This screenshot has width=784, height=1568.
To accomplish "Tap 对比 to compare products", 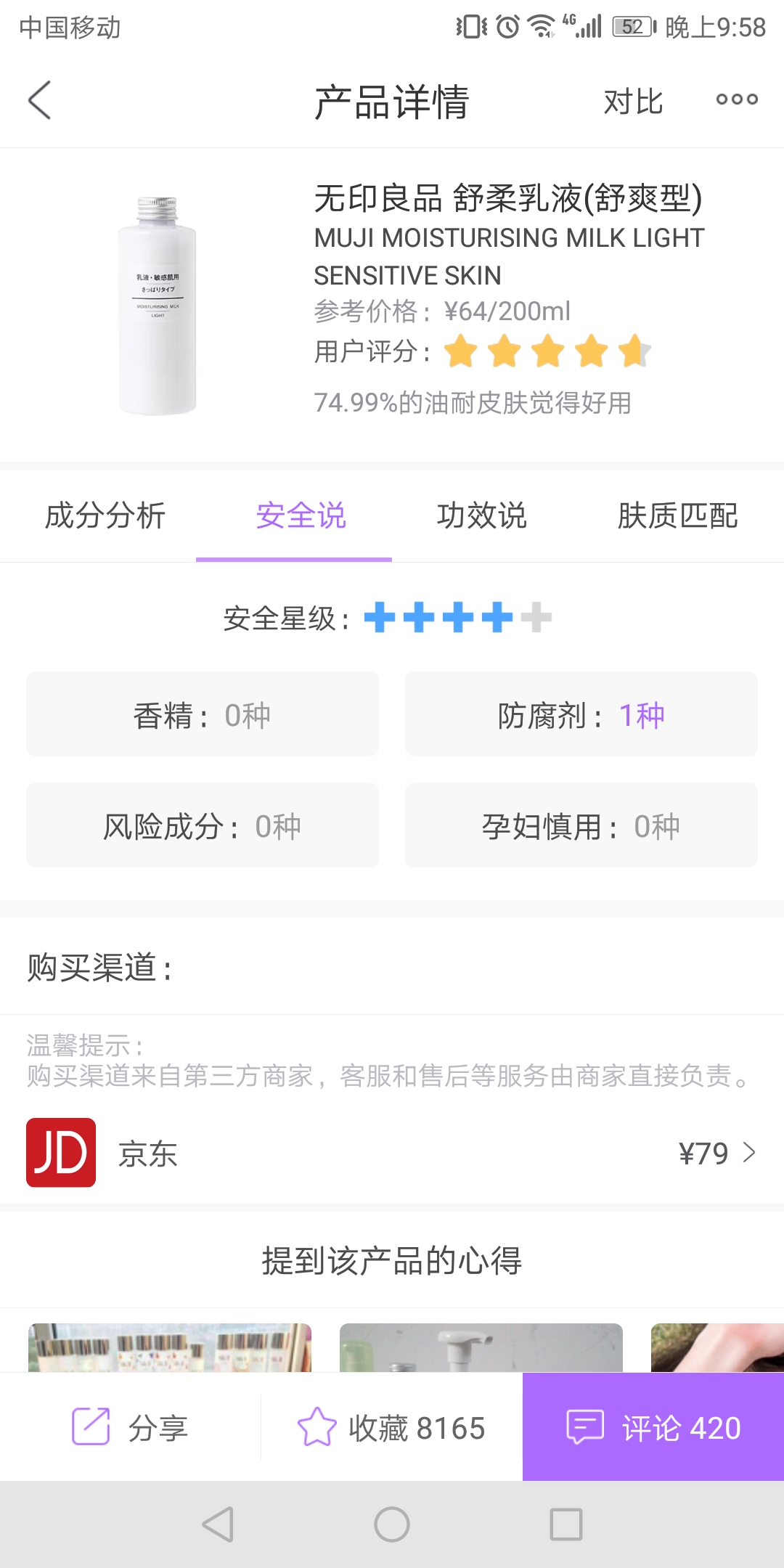I will (x=633, y=102).
